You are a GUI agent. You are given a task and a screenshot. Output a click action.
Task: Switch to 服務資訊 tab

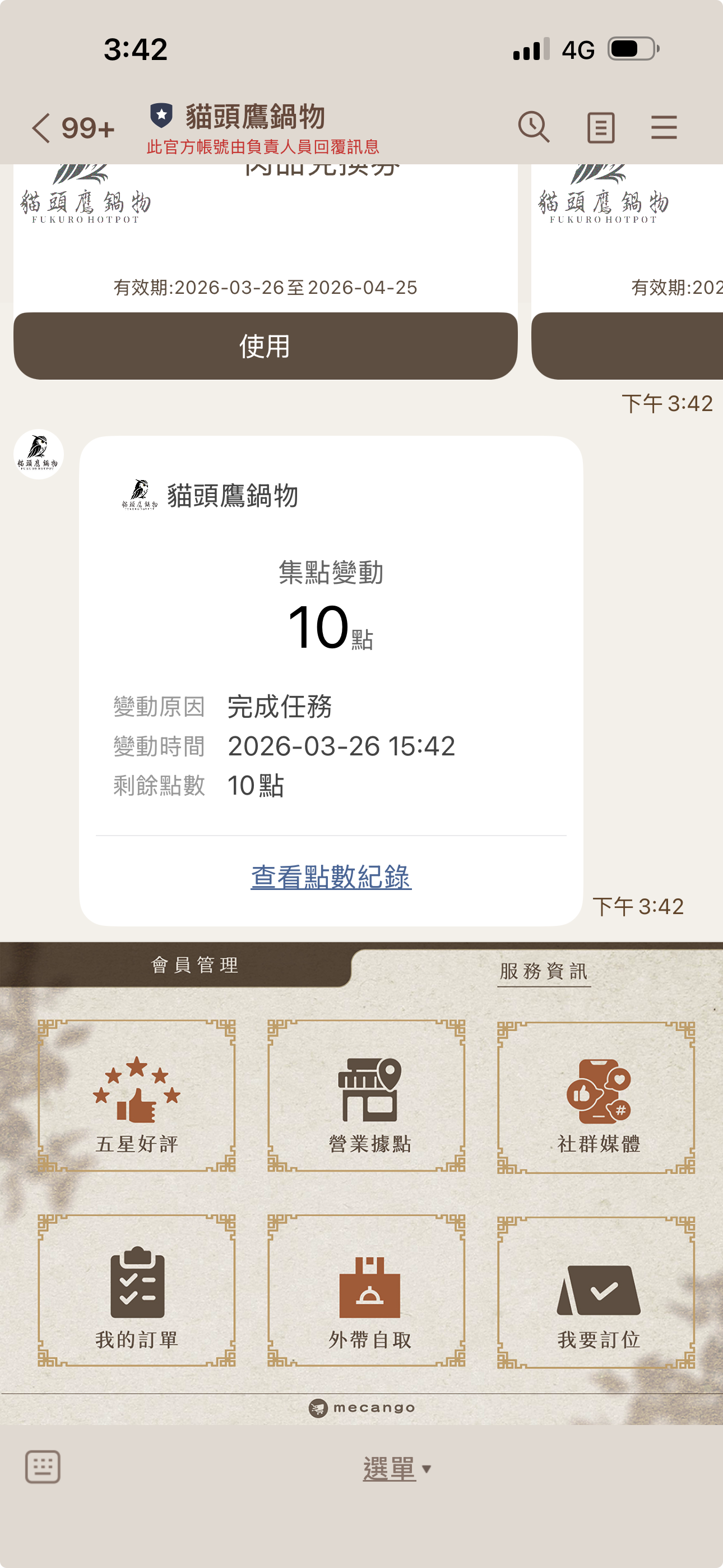pos(544,971)
